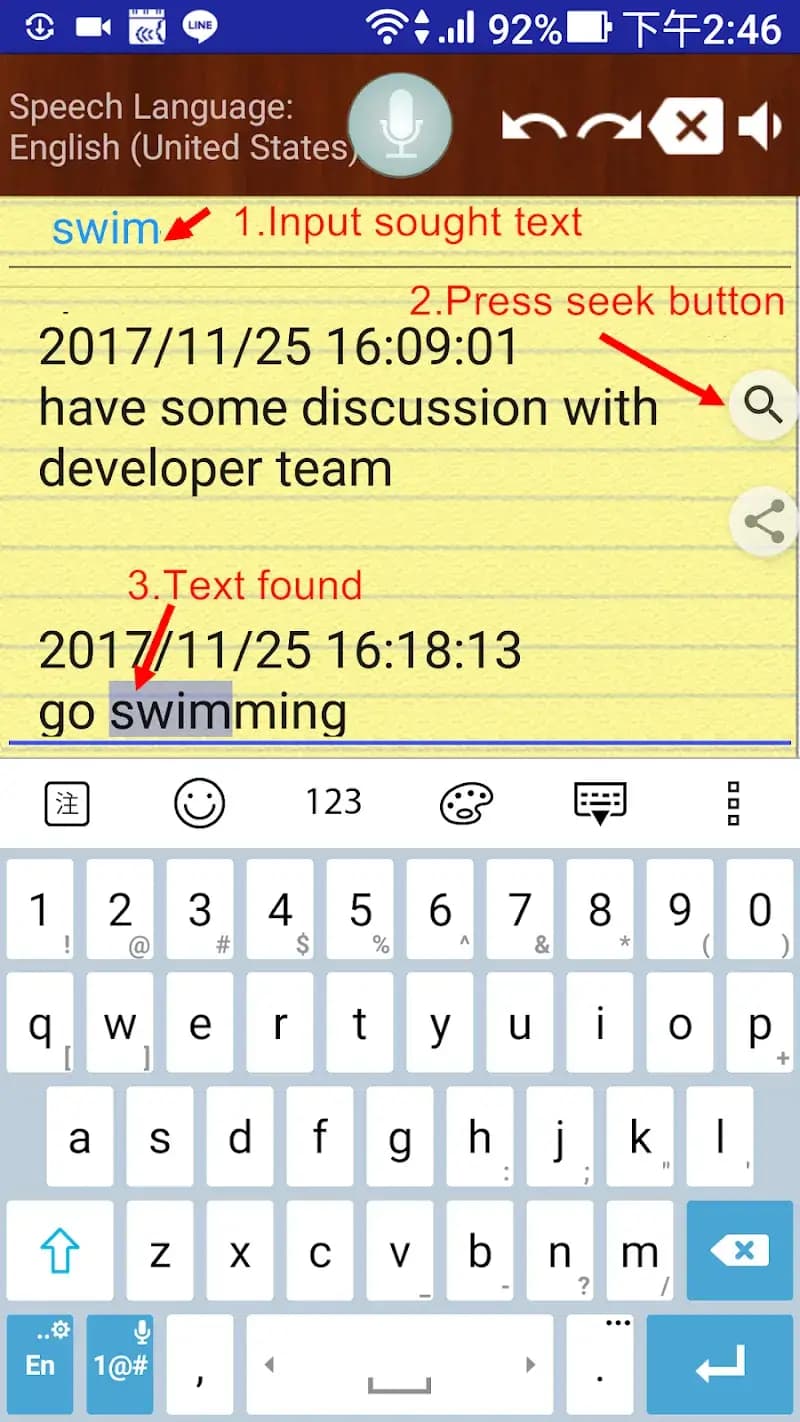Tap the 1@# symbols key
This screenshot has height=1422, width=800.
tap(120, 1364)
